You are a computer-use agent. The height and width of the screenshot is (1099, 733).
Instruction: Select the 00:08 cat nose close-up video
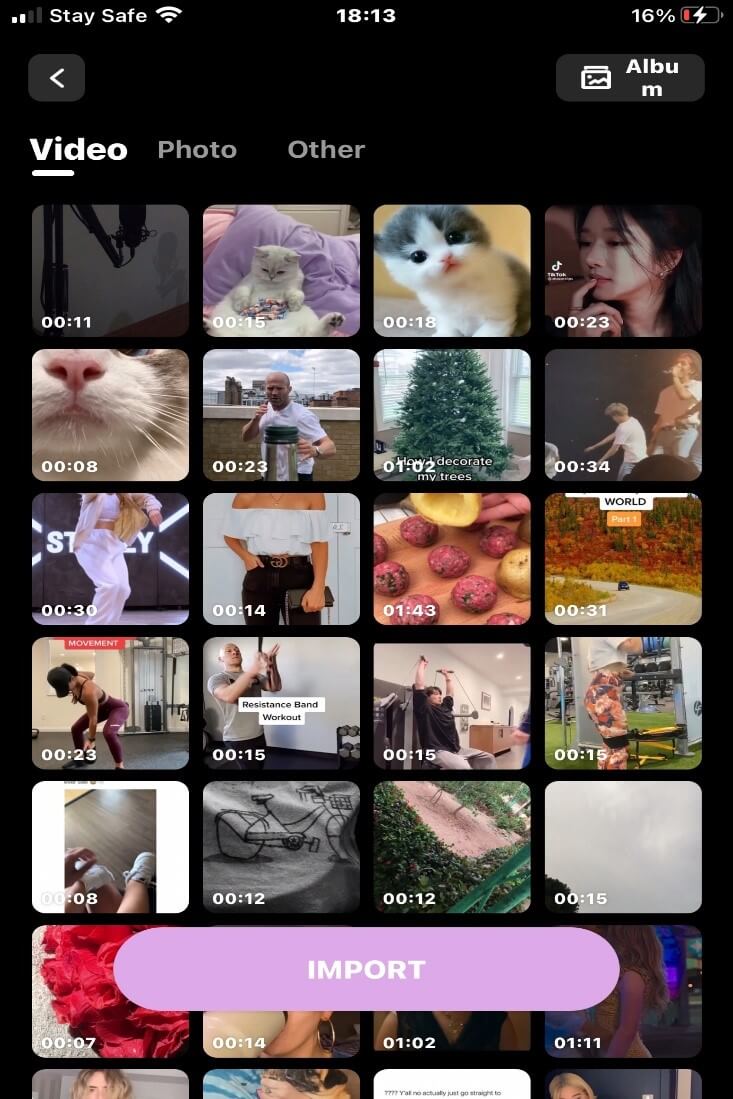click(x=110, y=414)
